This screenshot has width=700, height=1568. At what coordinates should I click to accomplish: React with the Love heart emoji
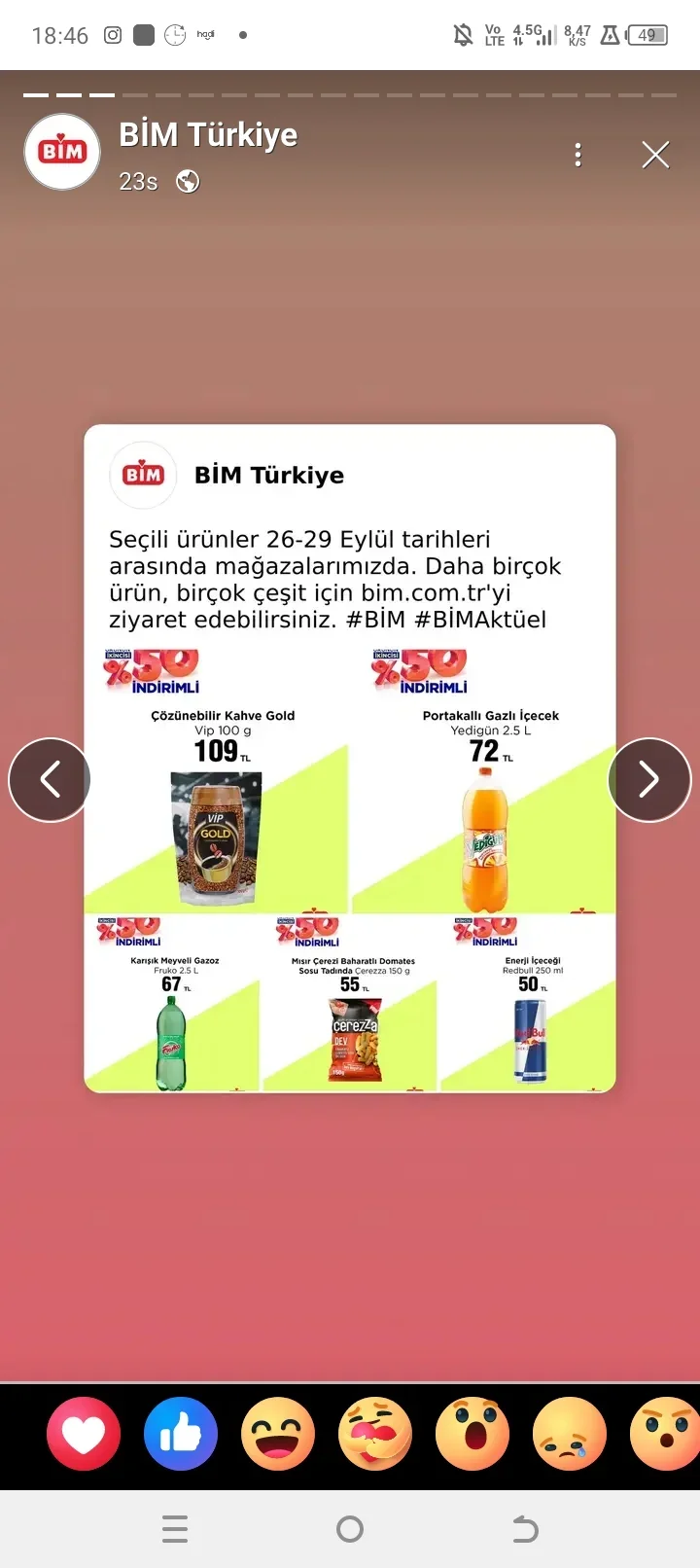84,1433
